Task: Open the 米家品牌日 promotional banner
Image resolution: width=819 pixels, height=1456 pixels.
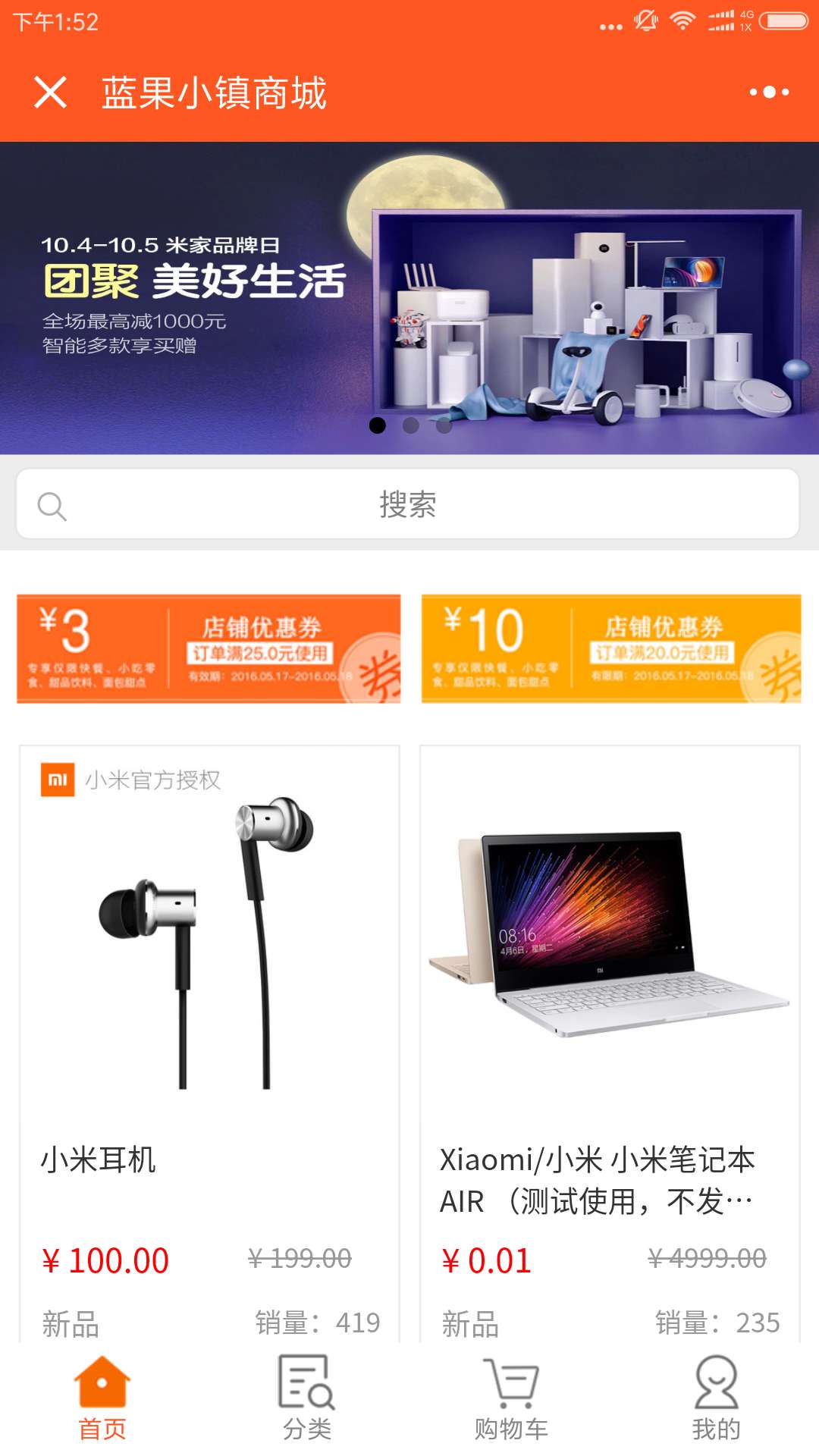Action: click(409, 298)
